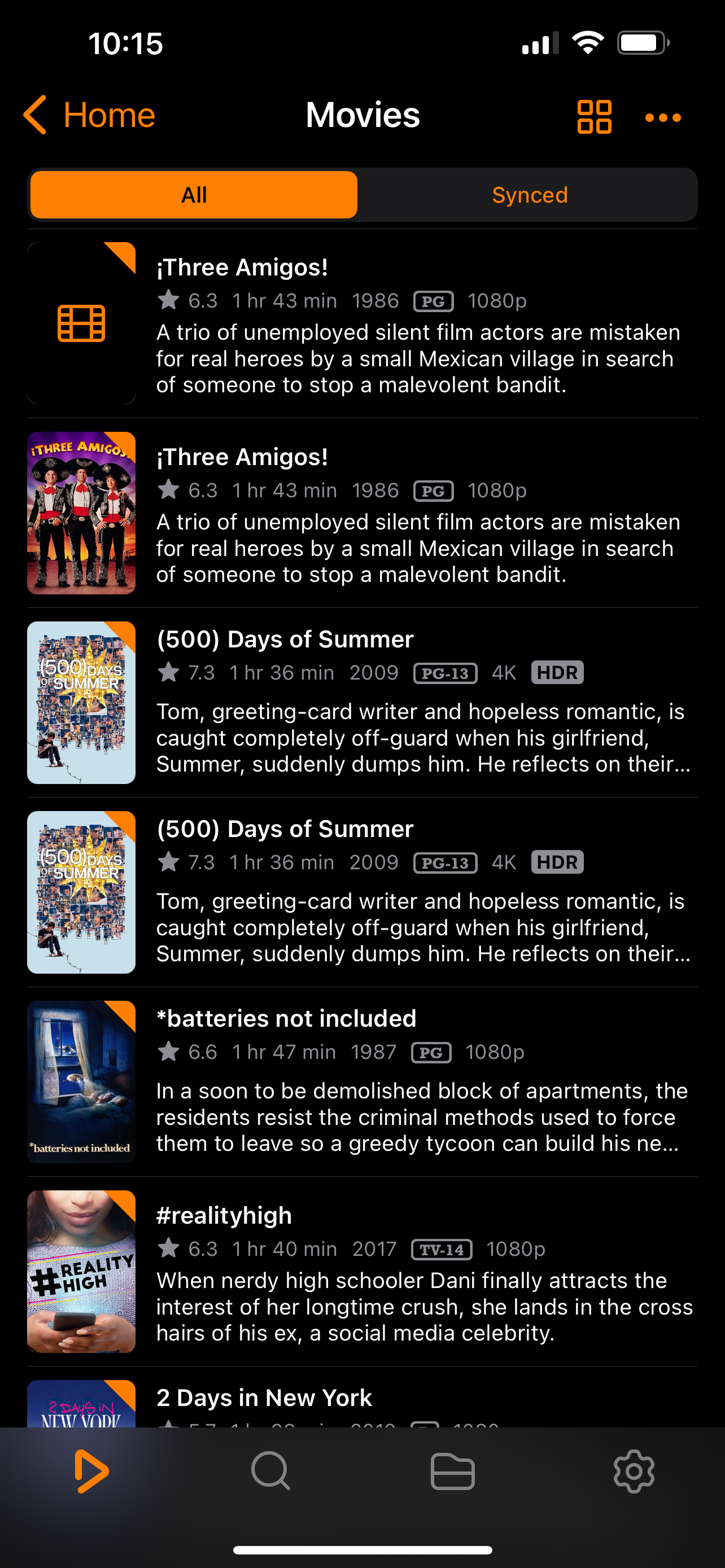
Task: Switch to the Synced segment
Action: pos(529,195)
